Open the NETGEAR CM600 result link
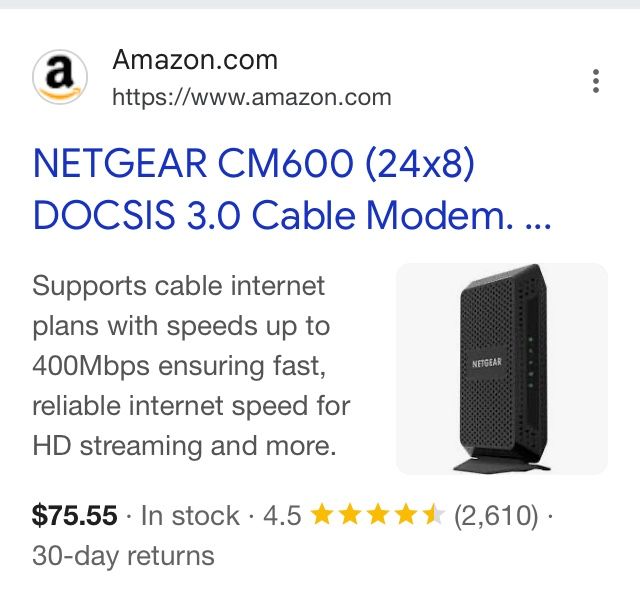The height and width of the screenshot is (596, 640). click(292, 189)
